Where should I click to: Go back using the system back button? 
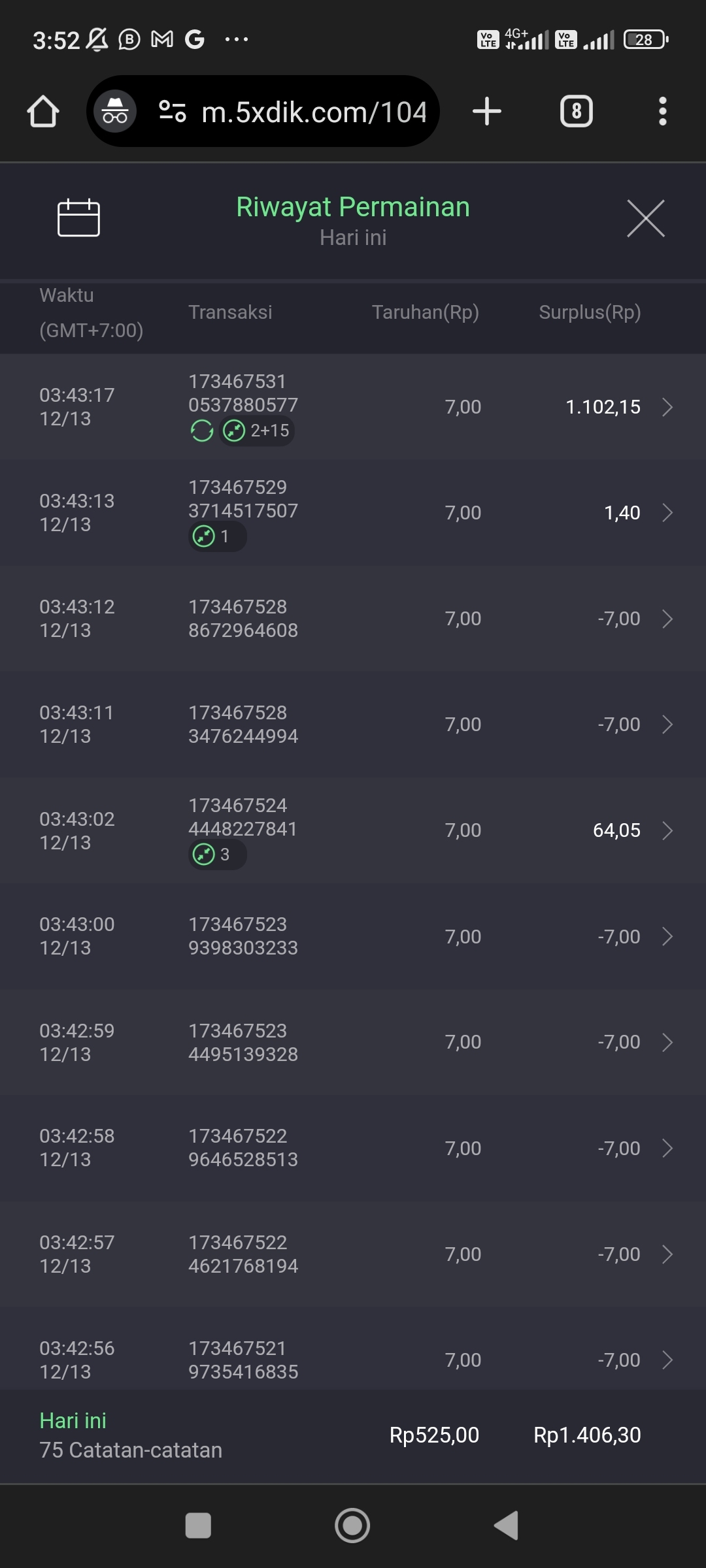tap(507, 1526)
